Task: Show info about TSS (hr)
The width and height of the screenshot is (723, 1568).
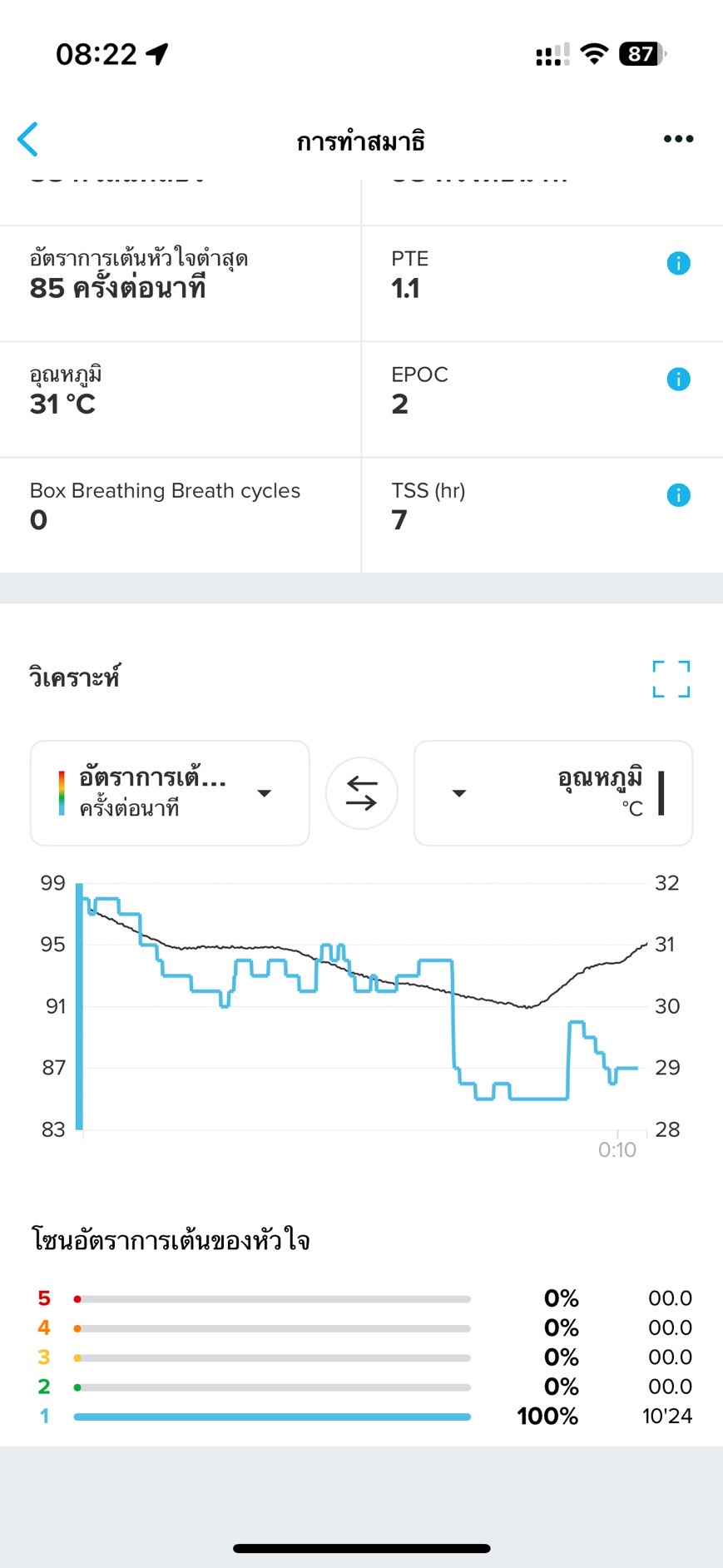Action: [678, 495]
